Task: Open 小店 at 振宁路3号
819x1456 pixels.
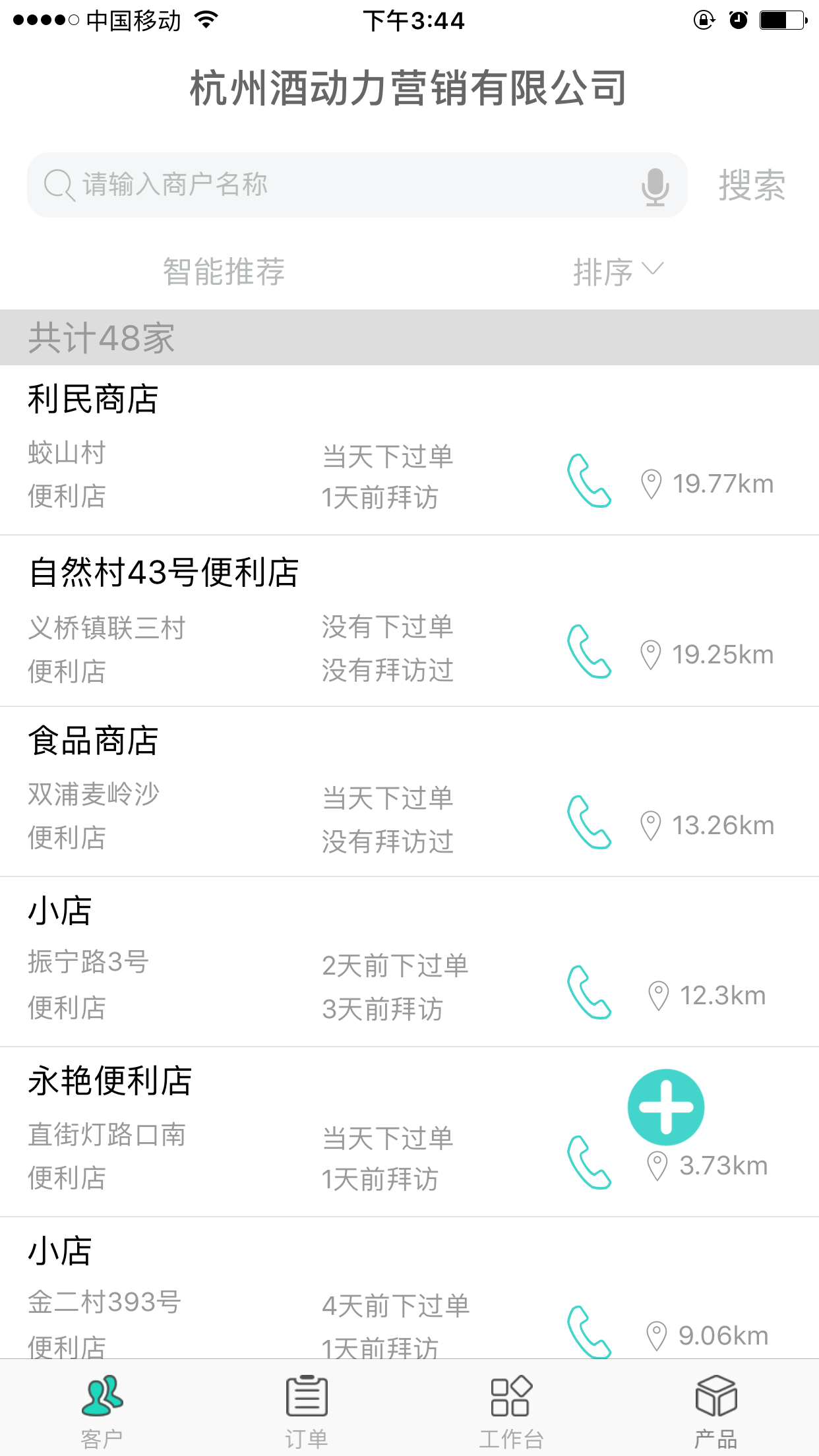Action: point(409,961)
